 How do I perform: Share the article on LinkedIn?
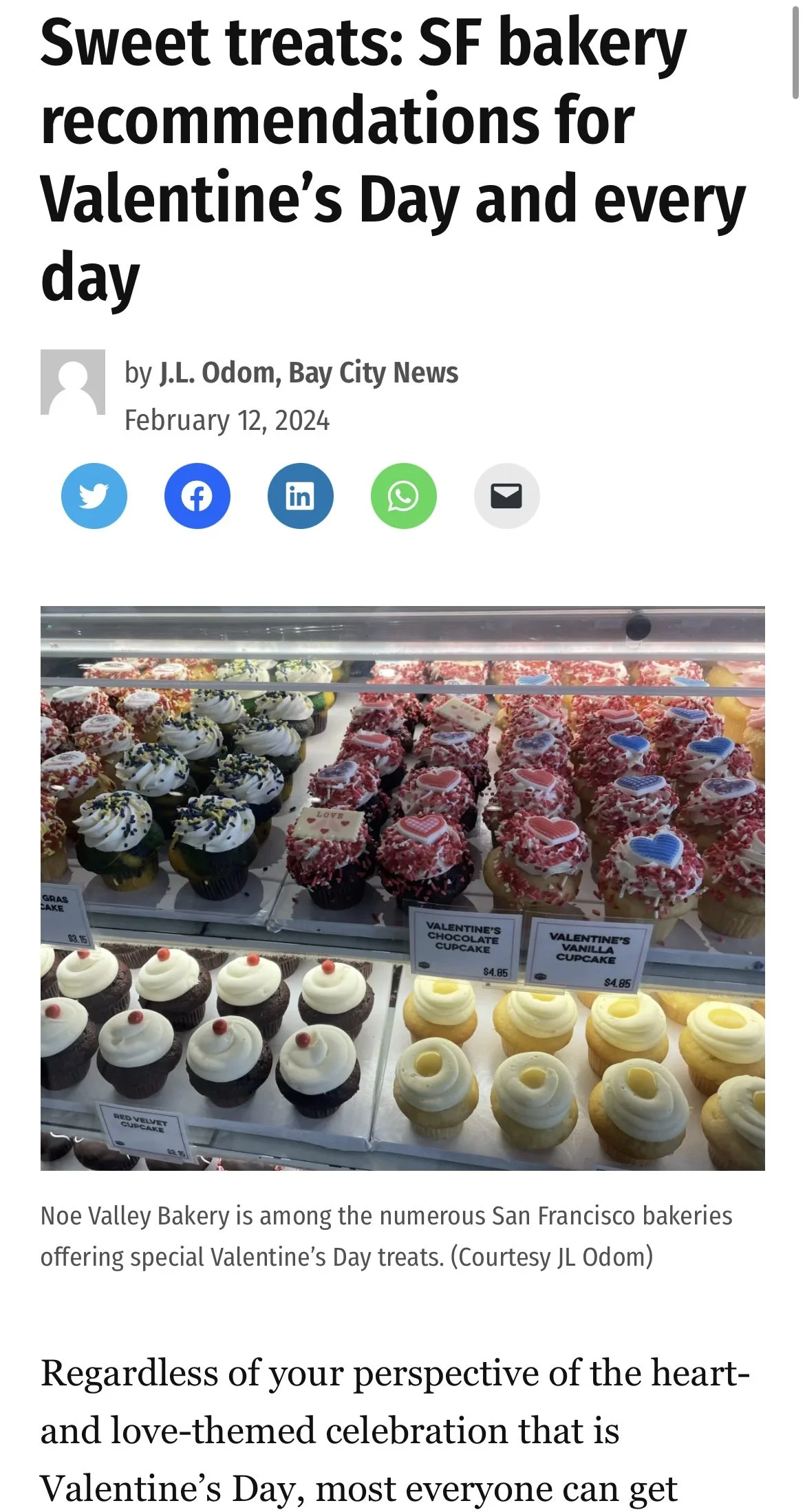[300, 496]
